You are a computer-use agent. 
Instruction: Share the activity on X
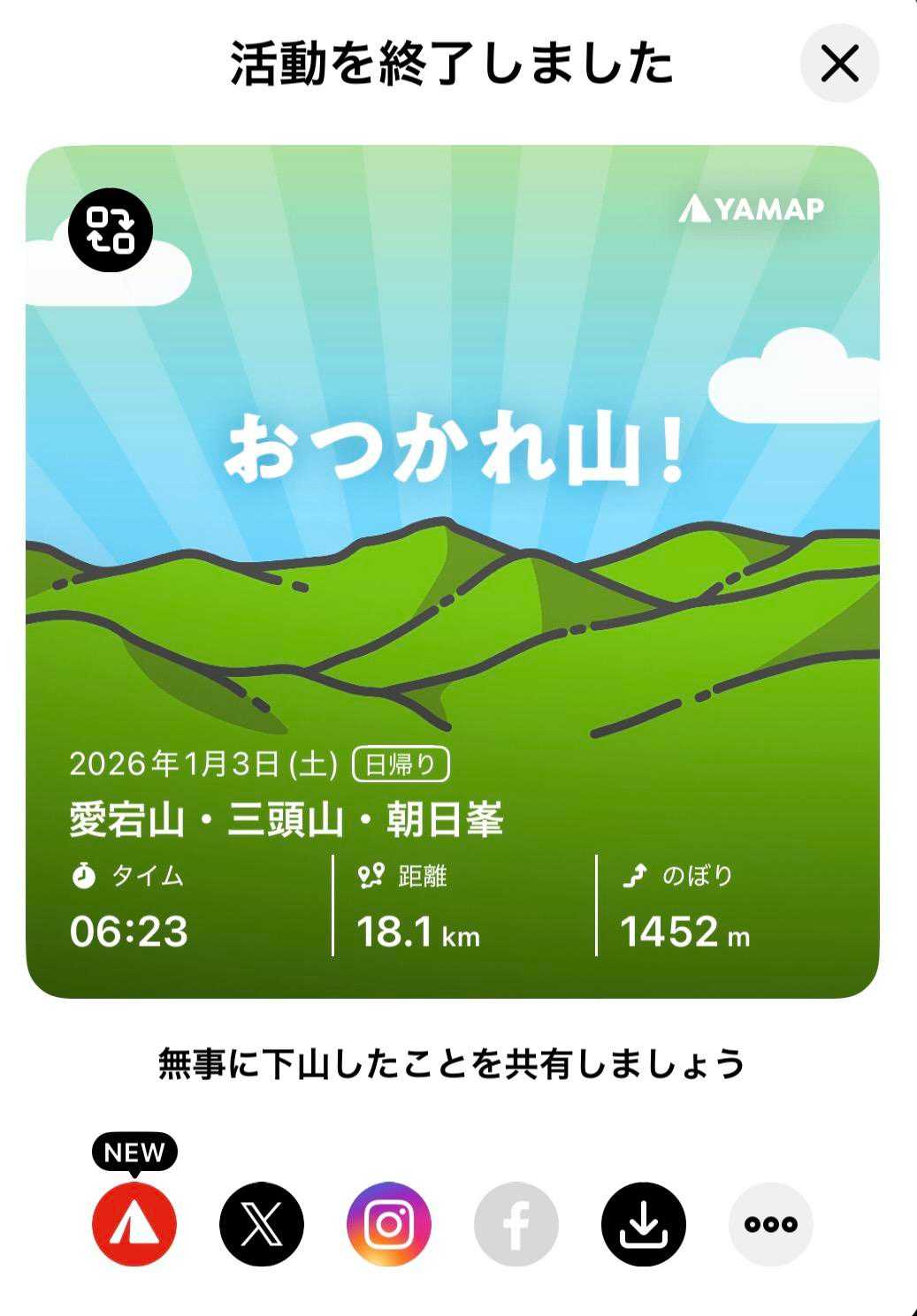tap(262, 1224)
